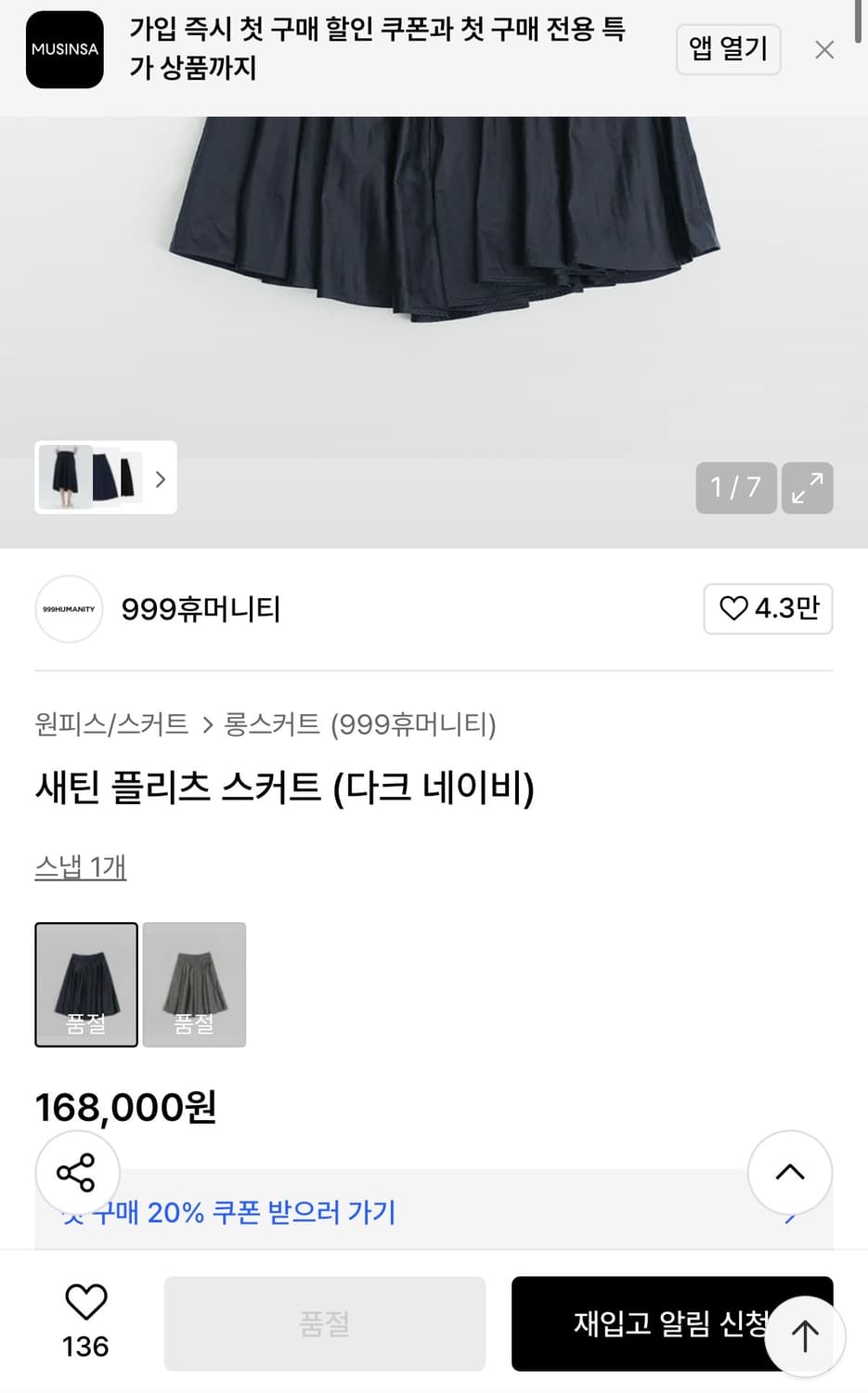This screenshot has width=868, height=1393.
Task: Tap the 앱 열기 button
Action: (x=728, y=49)
